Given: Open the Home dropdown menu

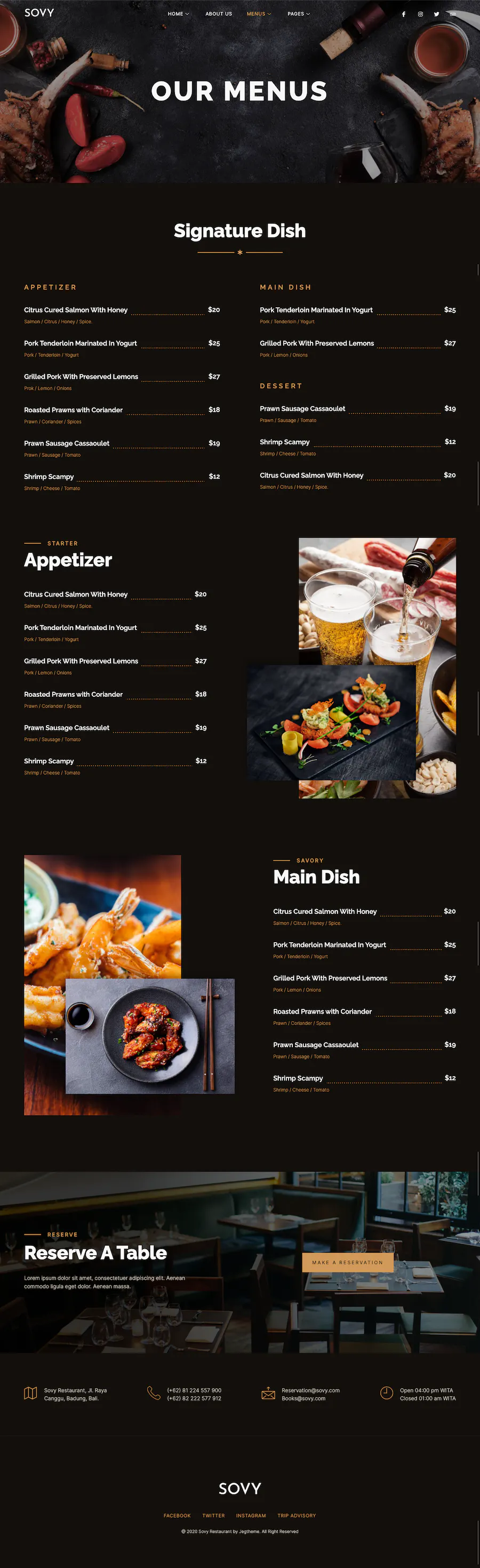Looking at the screenshot, I should click(178, 13).
